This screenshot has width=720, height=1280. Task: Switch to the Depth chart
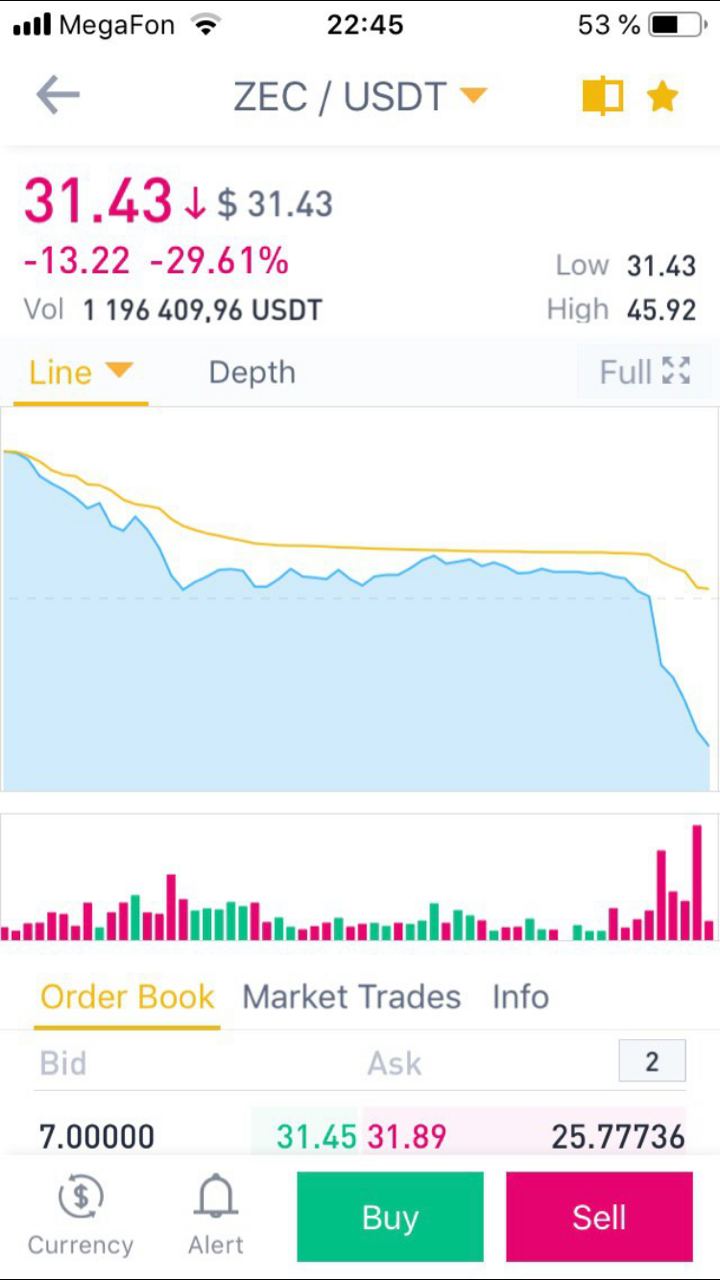pyautogui.click(x=252, y=372)
